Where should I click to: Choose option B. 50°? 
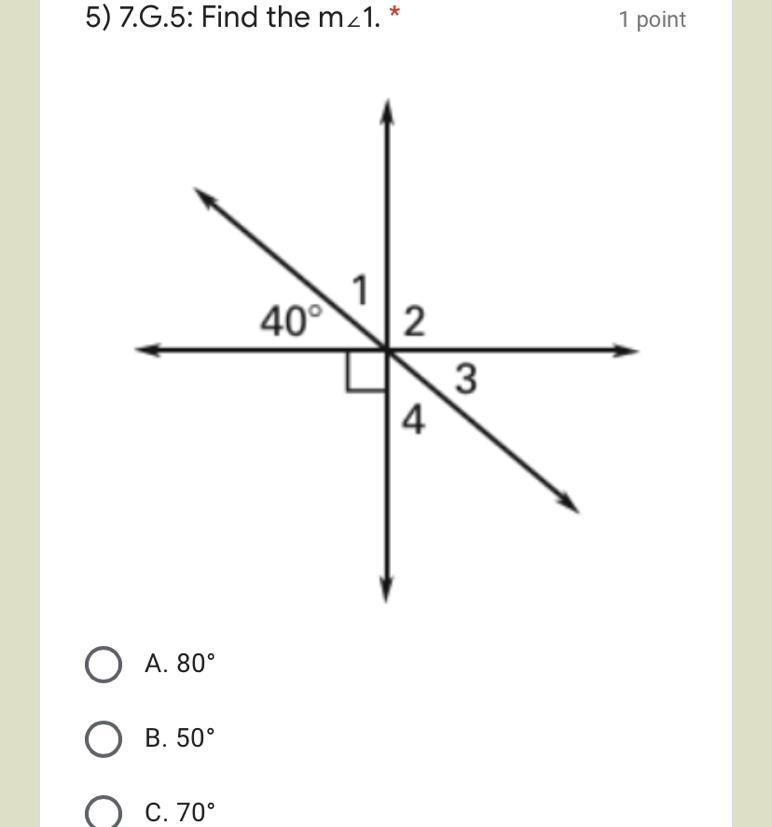coord(104,738)
